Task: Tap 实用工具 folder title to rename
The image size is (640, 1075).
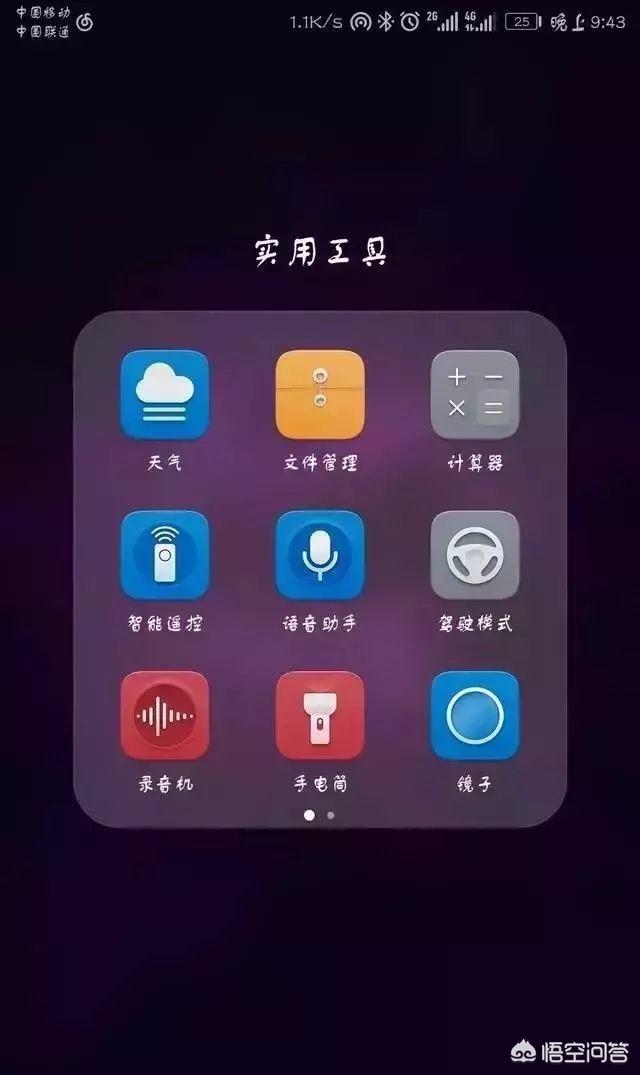Action: tap(320, 252)
